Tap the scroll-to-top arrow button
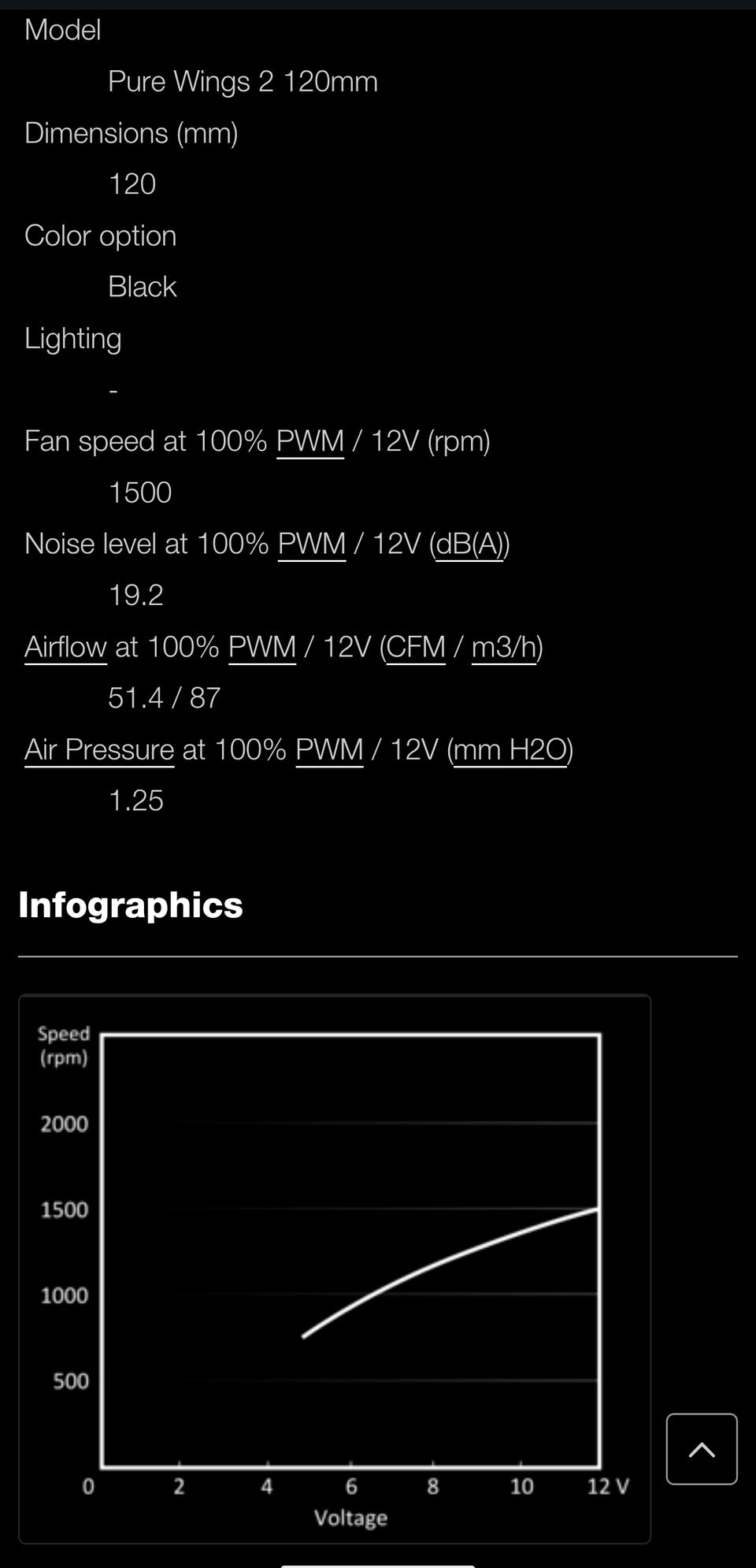 [x=702, y=1448]
